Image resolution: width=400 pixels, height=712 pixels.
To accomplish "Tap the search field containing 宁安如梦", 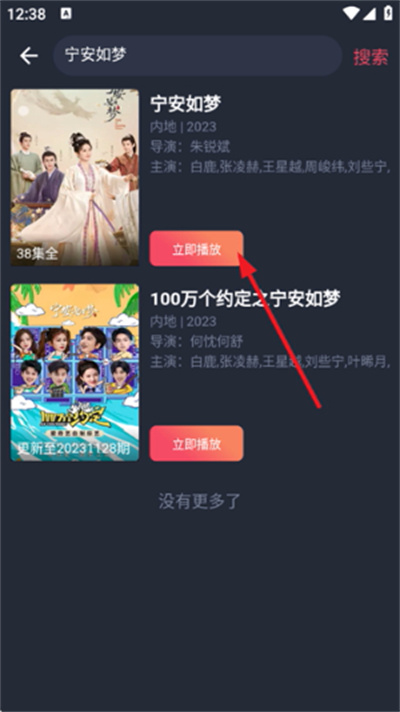I will pyautogui.click(x=198, y=55).
